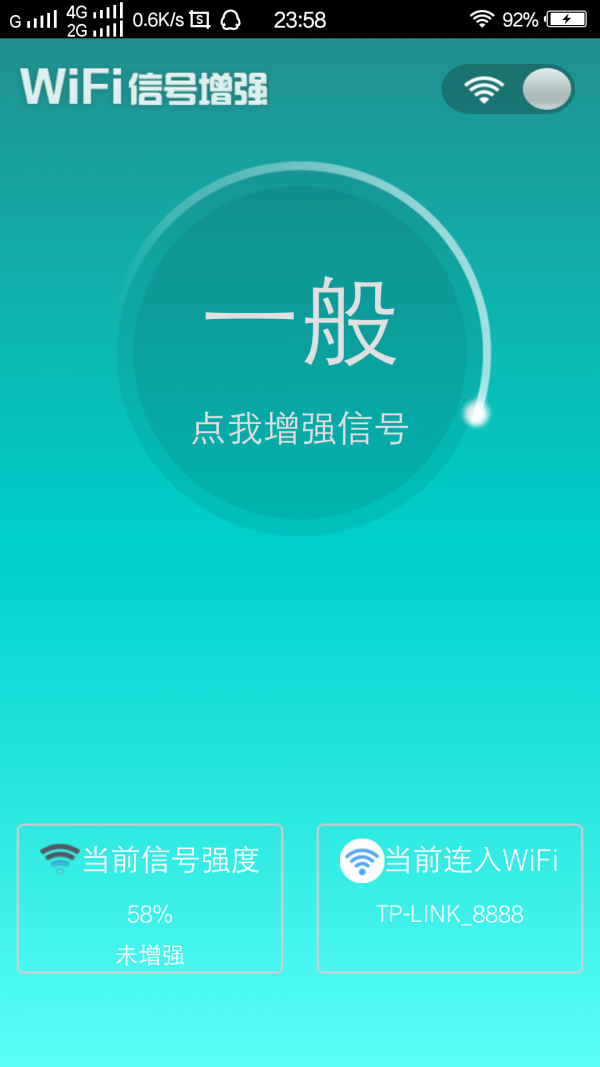Toggle the WiFi switch at top right
The image size is (600, 1067).
508,89
